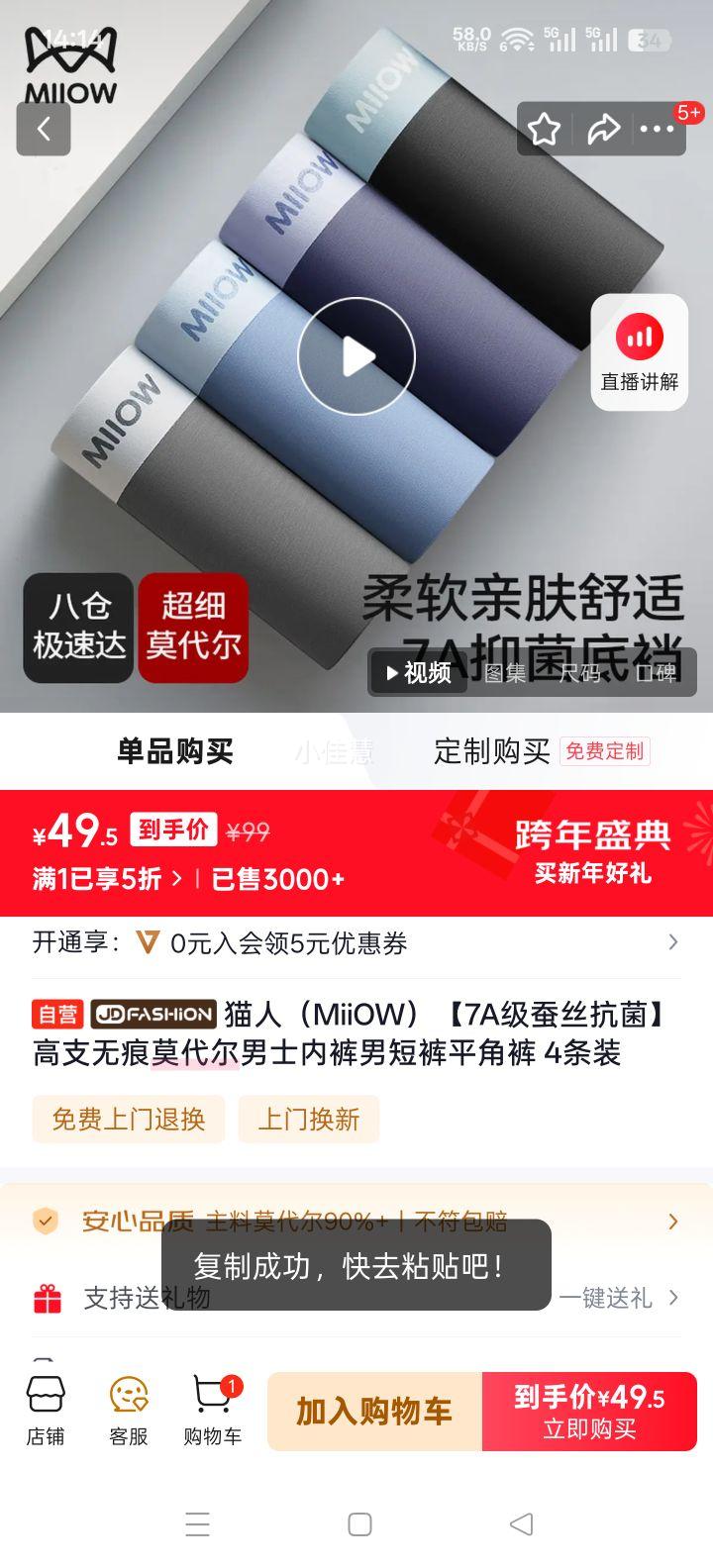
Task: Go back using the back arrow
Action: point(44,128)
